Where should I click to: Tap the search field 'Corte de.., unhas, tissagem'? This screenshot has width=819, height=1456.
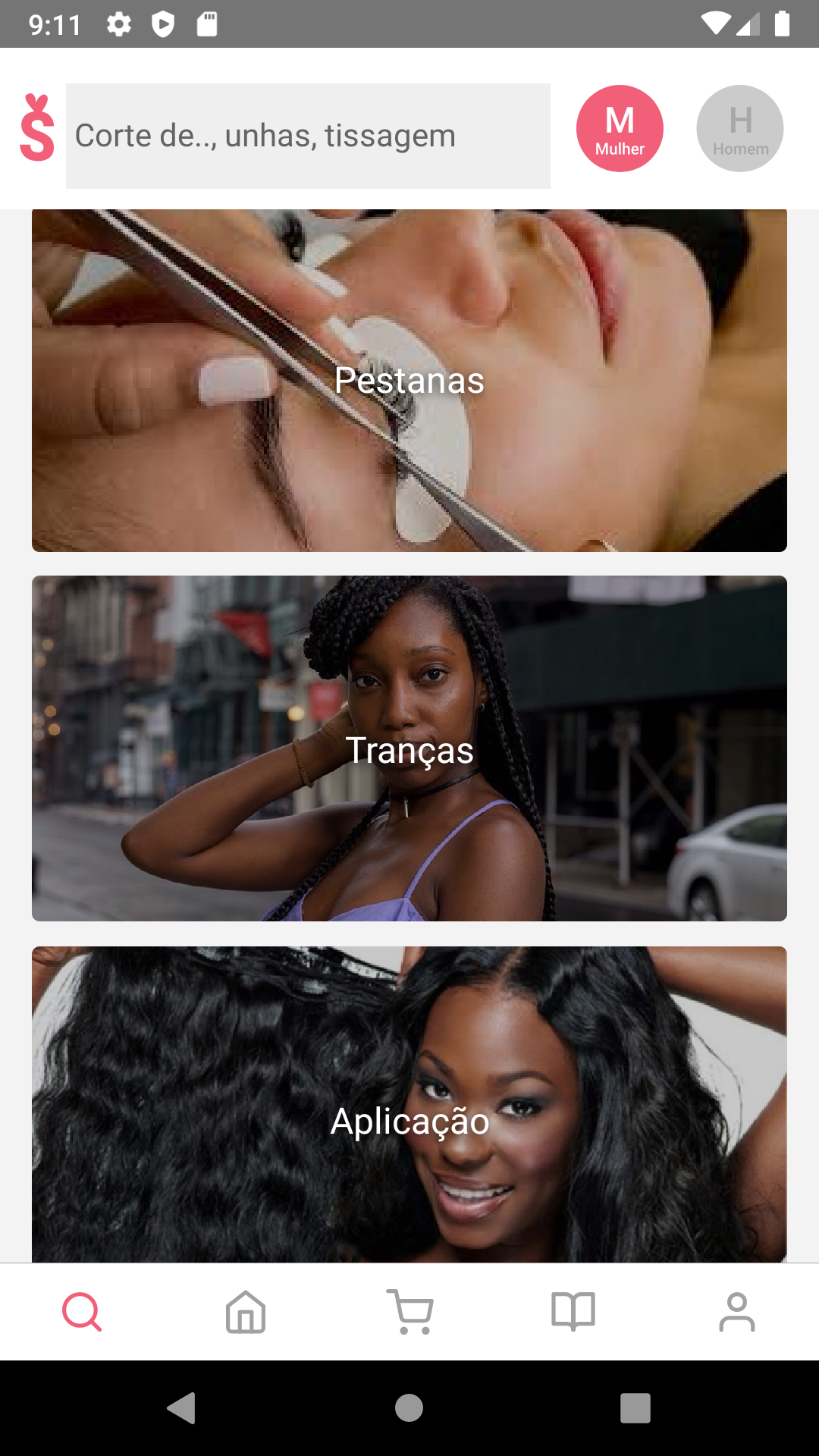[x=307, y=136]
